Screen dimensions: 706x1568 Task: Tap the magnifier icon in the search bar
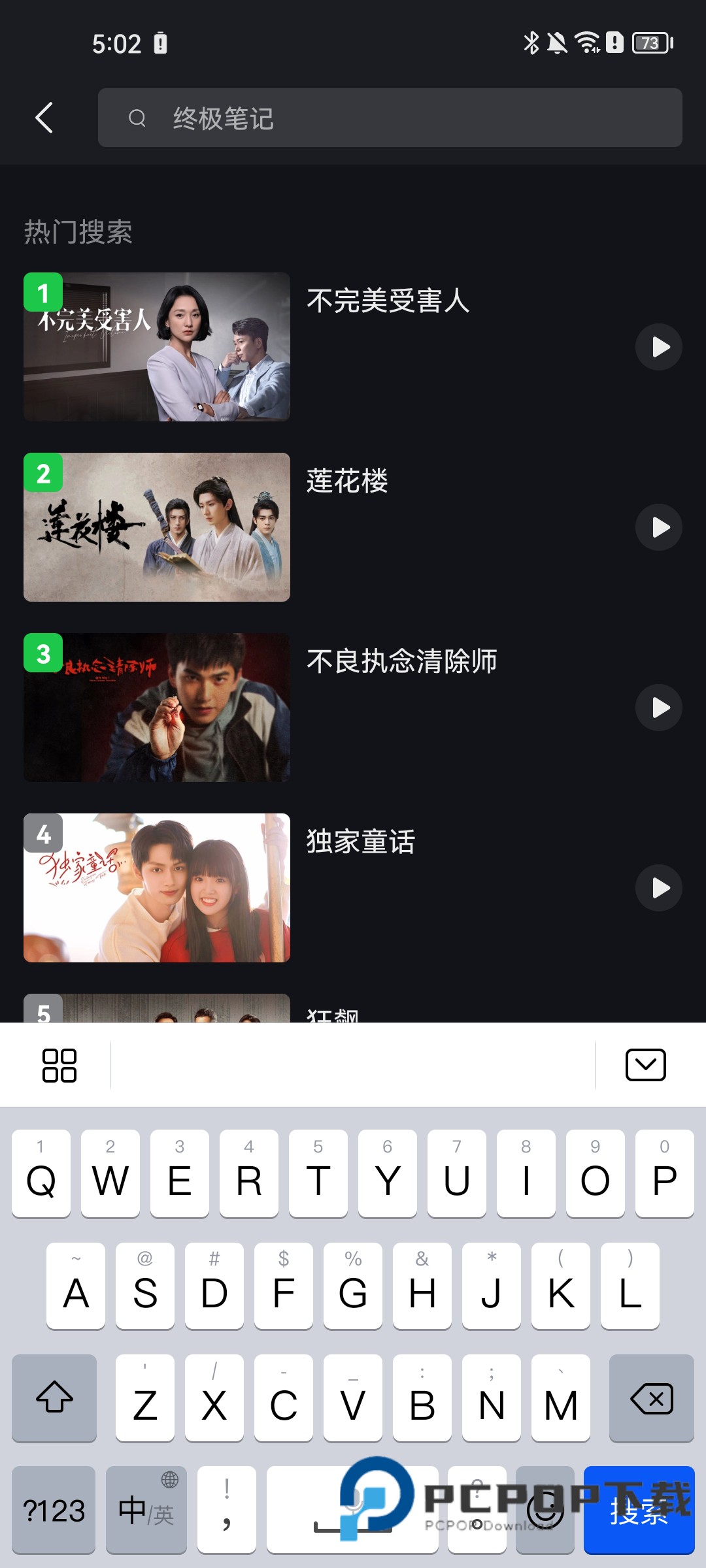point(137,118)
